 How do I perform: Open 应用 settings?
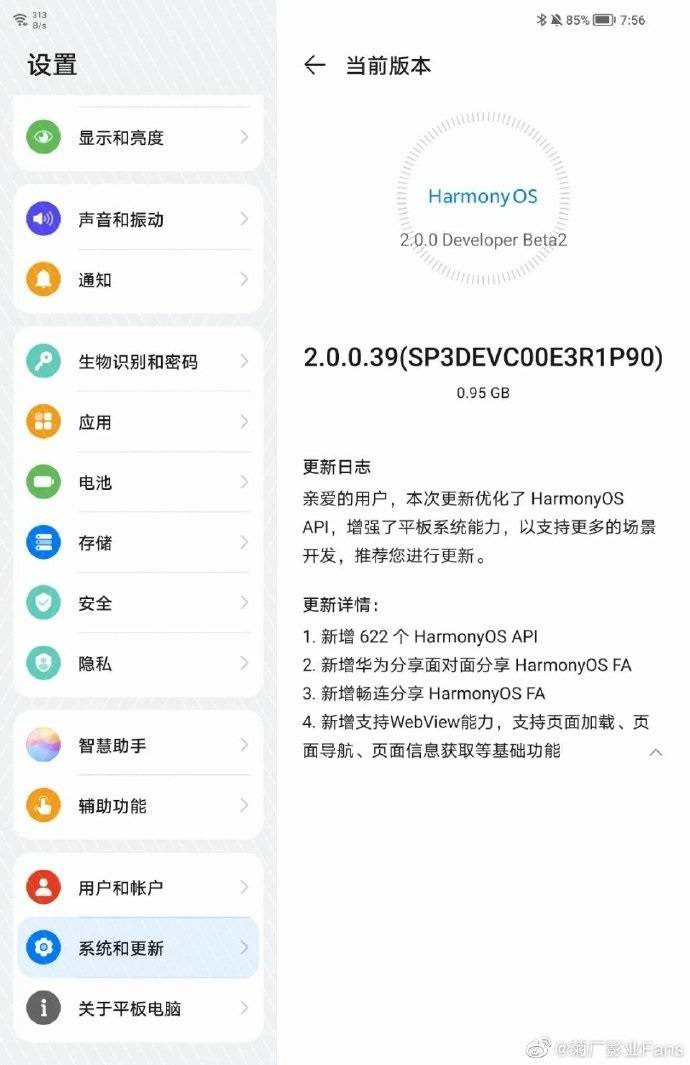pos(138,422)
